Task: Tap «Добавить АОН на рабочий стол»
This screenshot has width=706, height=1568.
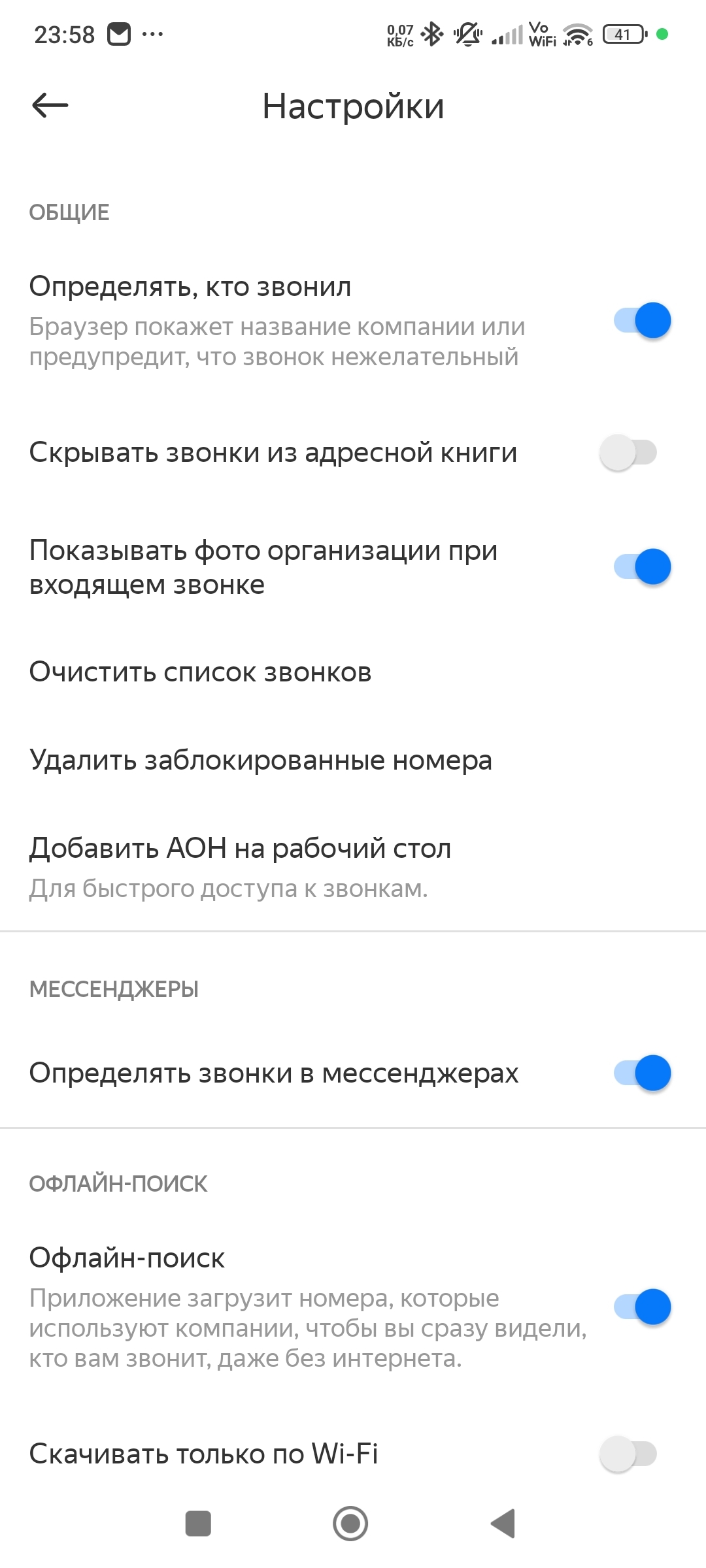Action: (240, 848)
